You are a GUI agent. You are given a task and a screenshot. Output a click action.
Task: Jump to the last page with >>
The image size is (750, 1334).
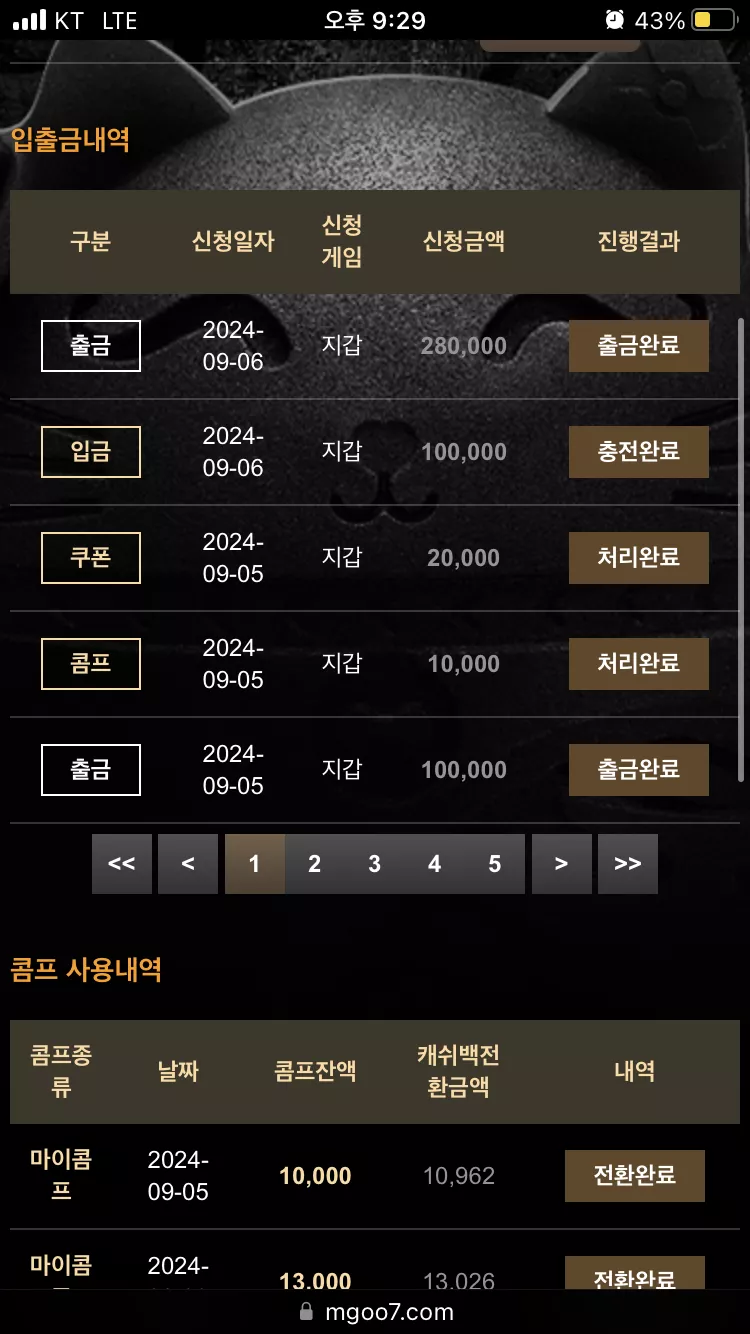(628, 864)
